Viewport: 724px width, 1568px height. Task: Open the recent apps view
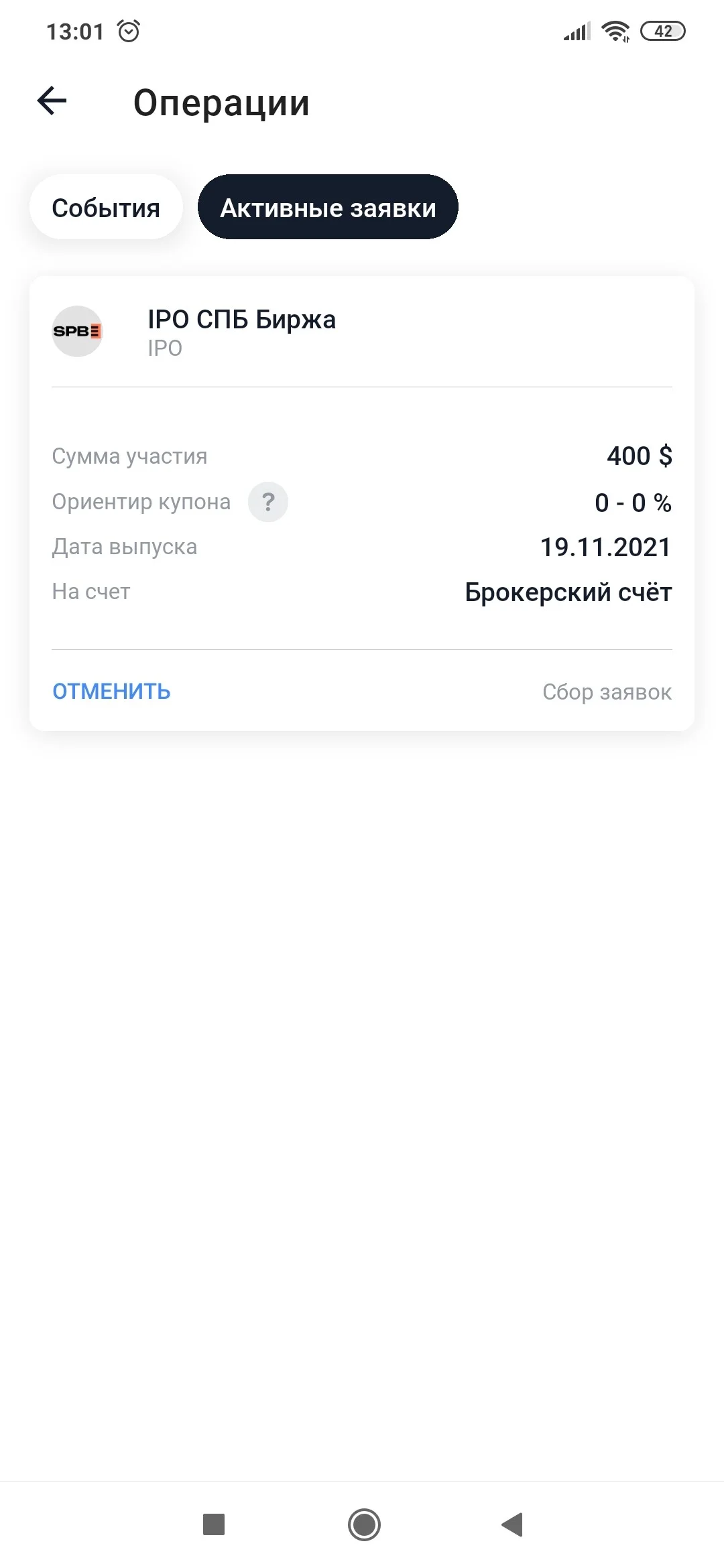(214, 1524)
